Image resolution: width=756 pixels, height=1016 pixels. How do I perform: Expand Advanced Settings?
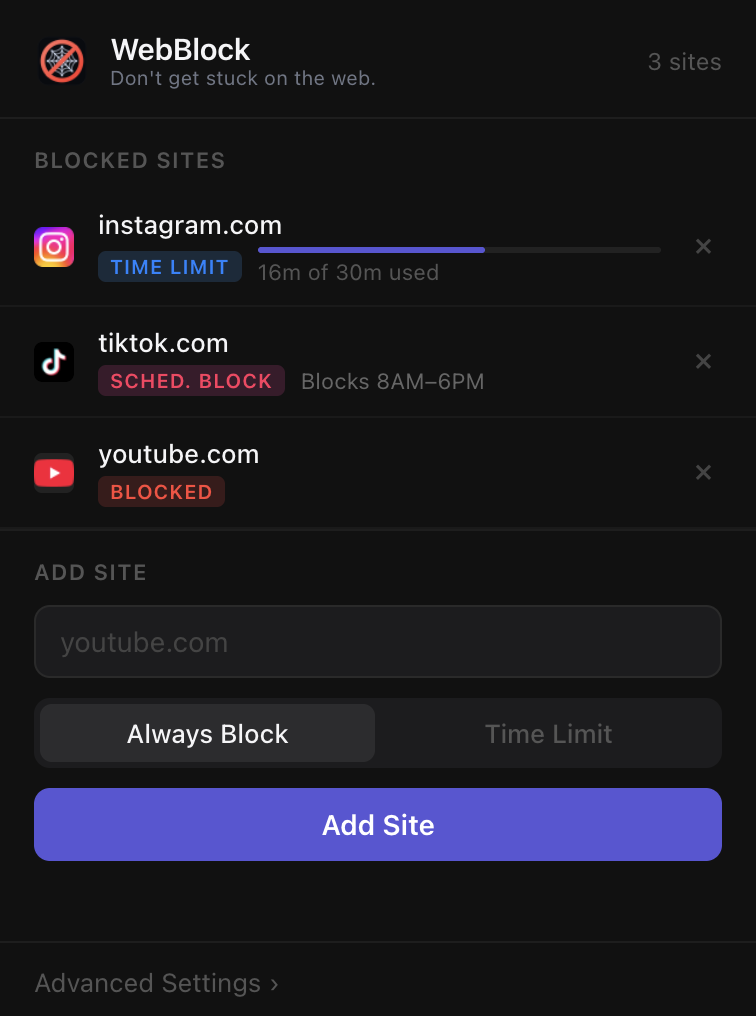pos(156,983)
